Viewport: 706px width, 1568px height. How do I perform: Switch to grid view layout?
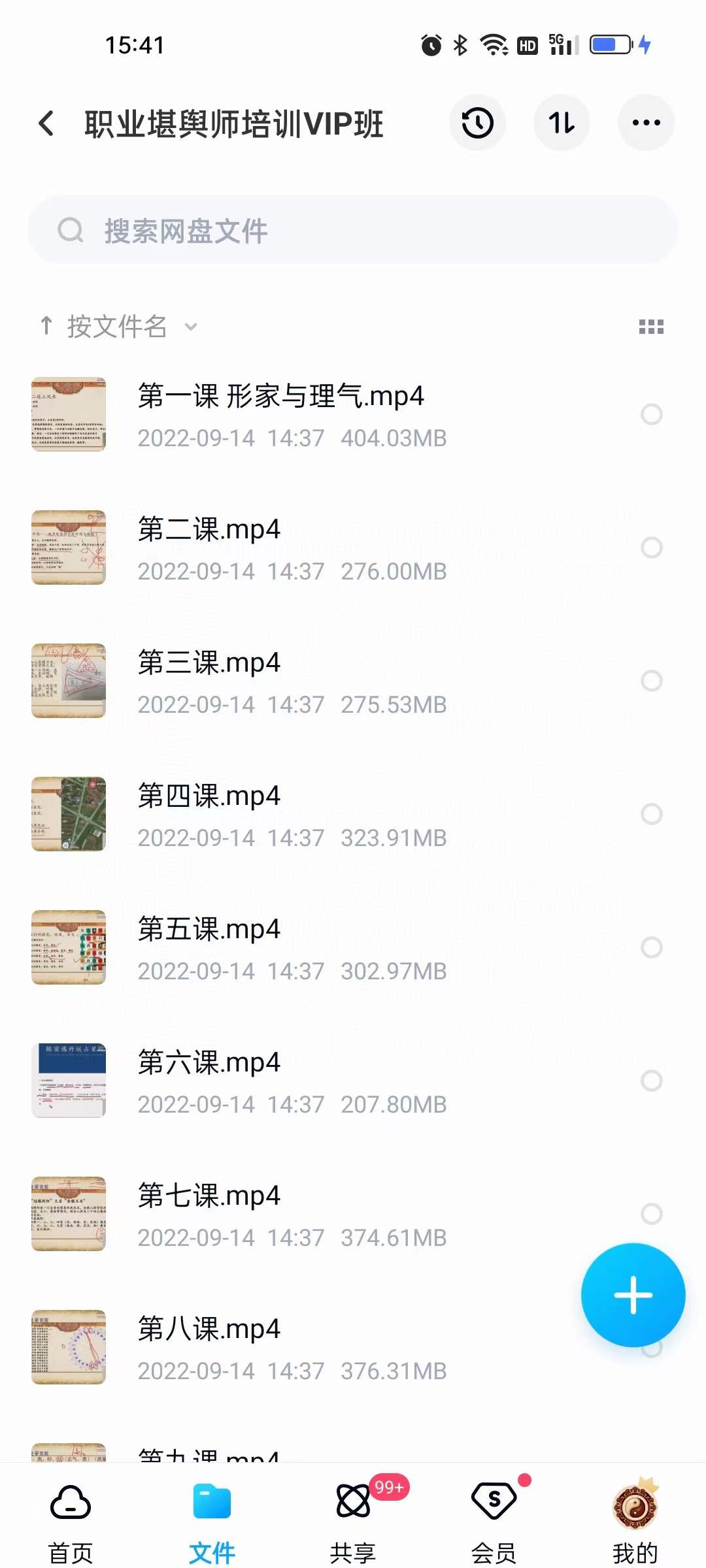(651, 327)
